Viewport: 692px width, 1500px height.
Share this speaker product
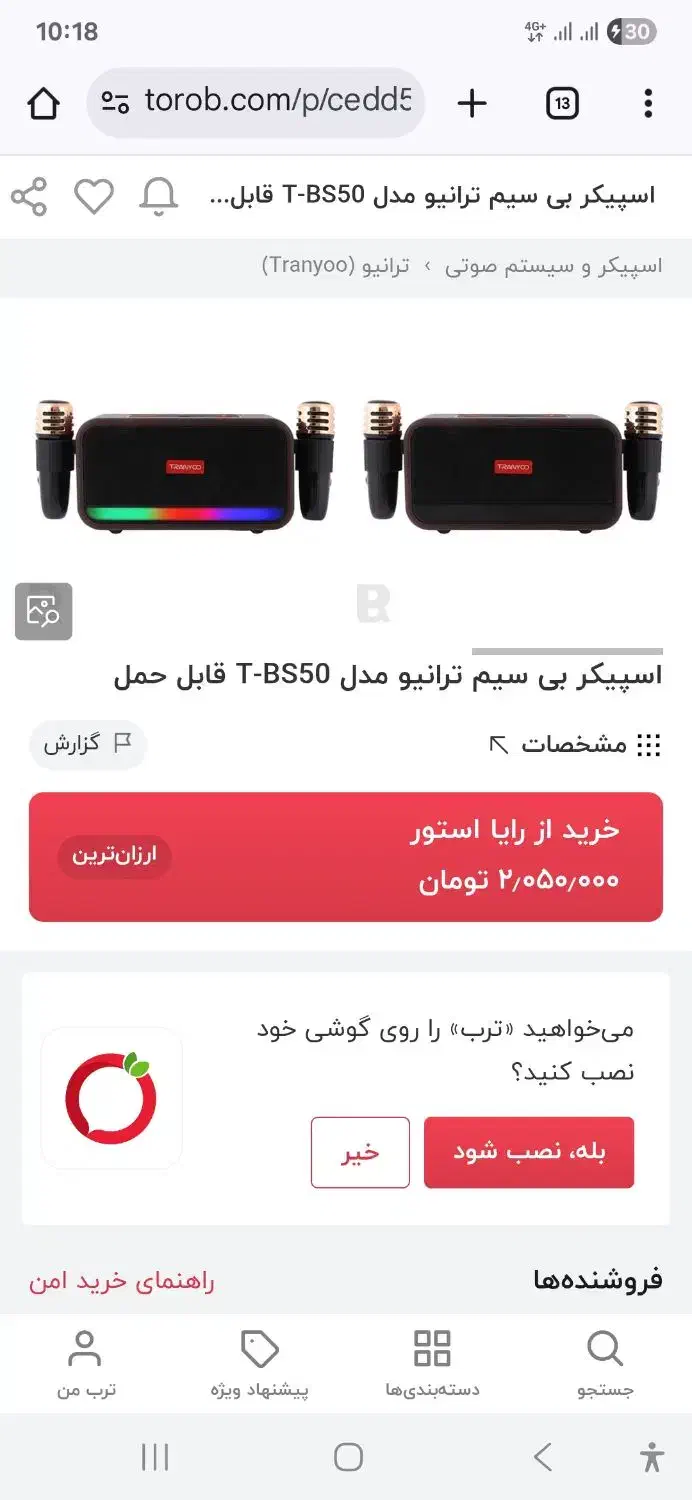pyautogui.click(x=29, y=196)
